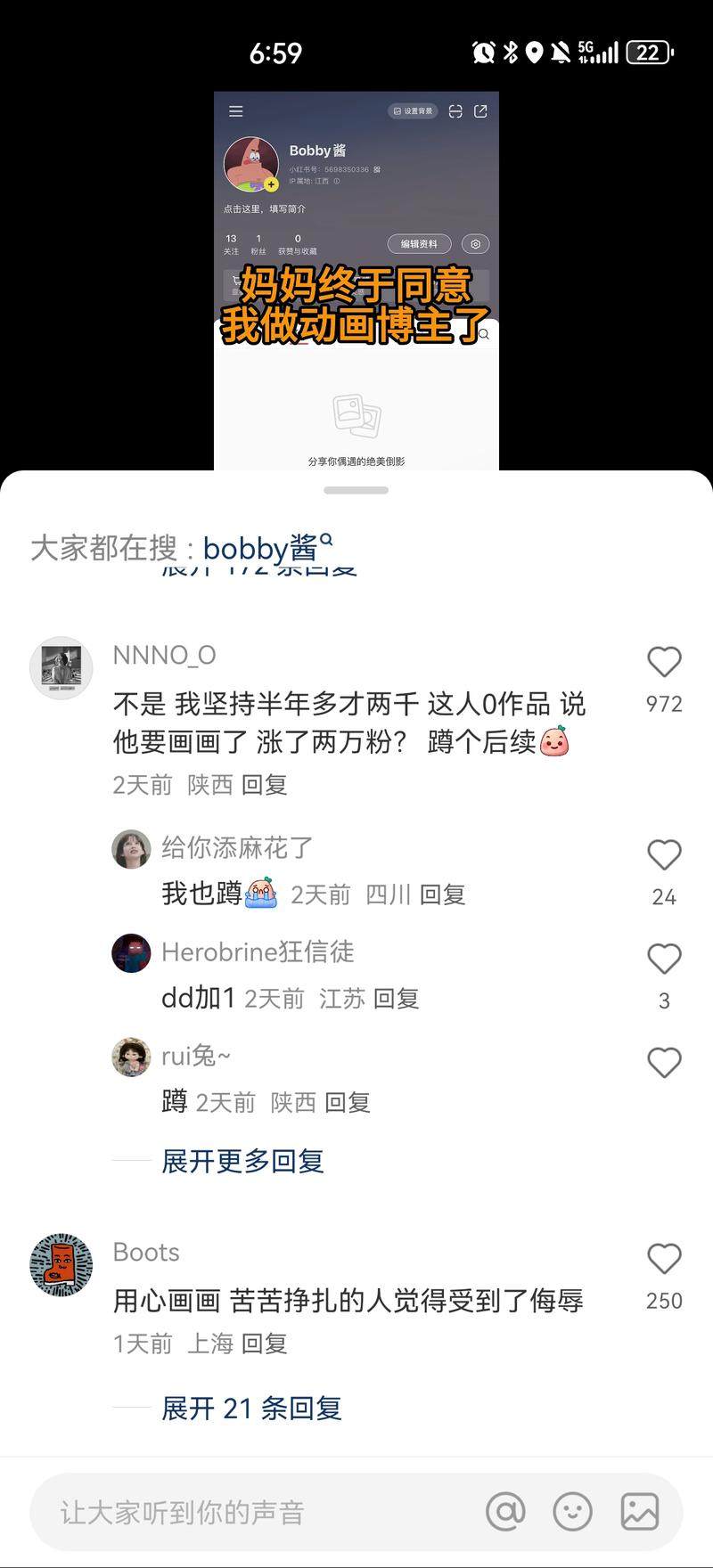The width and height of the screenshot is (713, 1568).
Task: Like Herobrine狂信徒's reply
Action: point(664,960)
